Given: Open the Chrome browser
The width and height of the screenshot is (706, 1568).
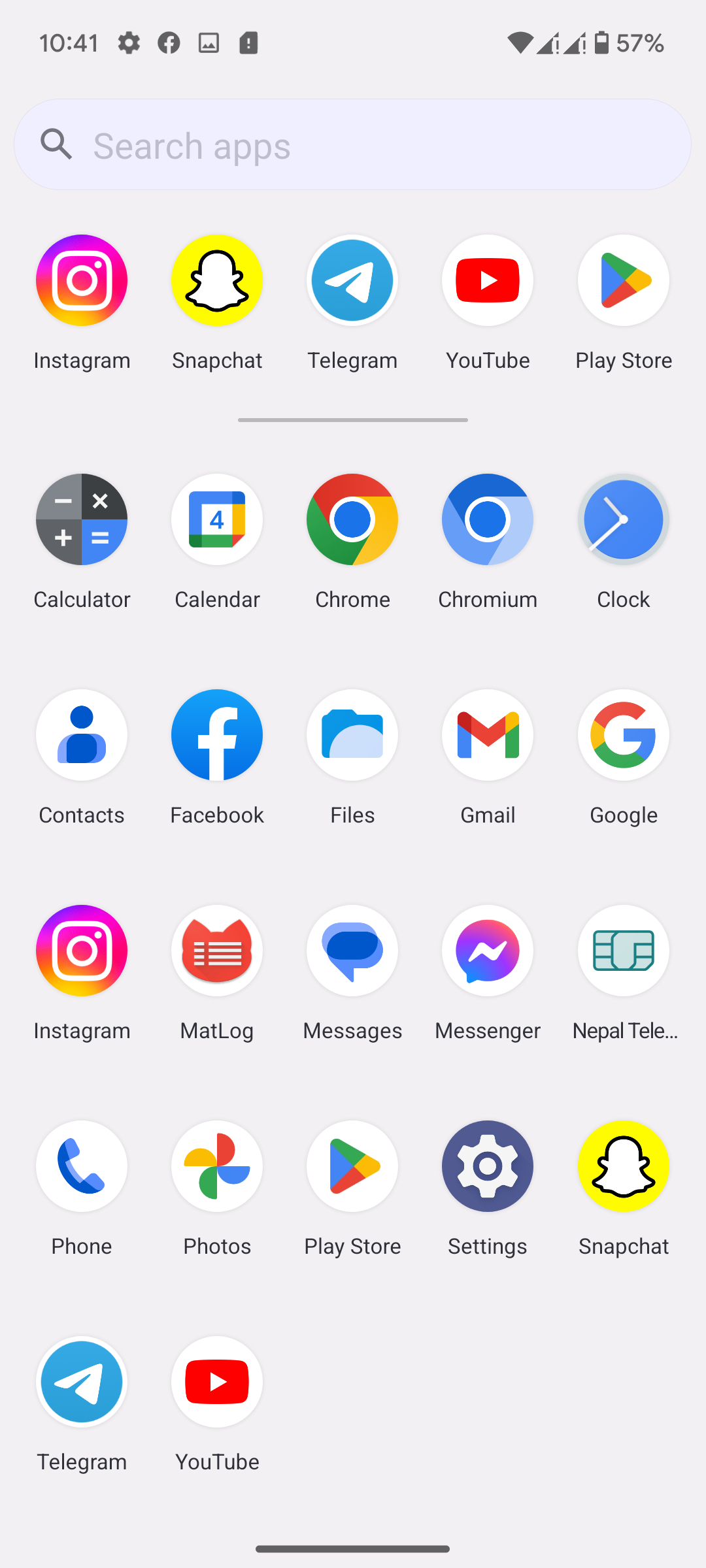Looking at the screenshot, I should click(352, 520).
